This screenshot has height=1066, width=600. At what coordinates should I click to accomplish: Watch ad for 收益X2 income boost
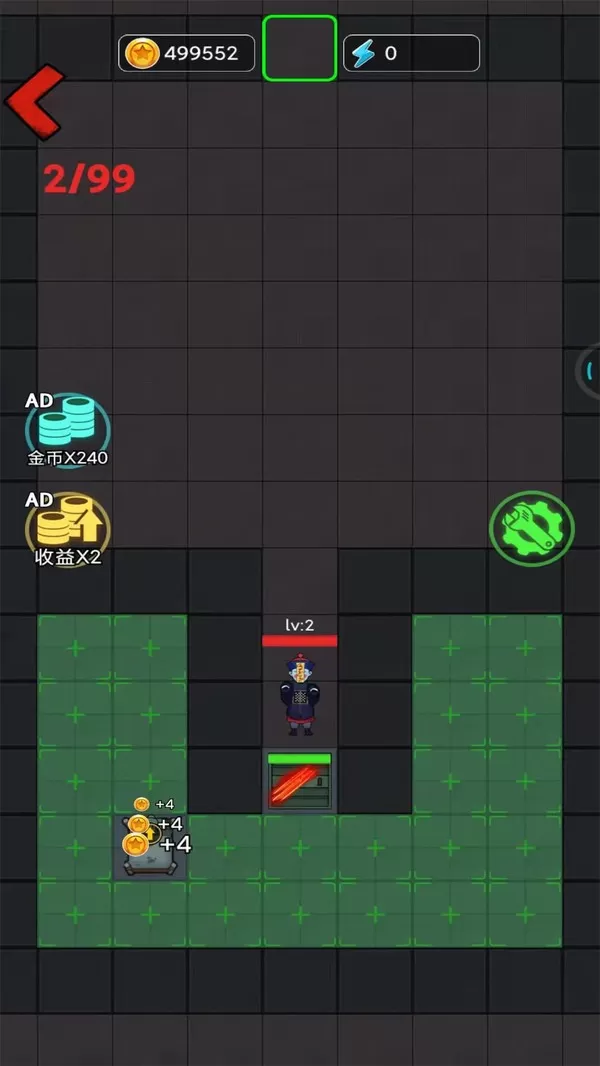[x=67, y=530]
